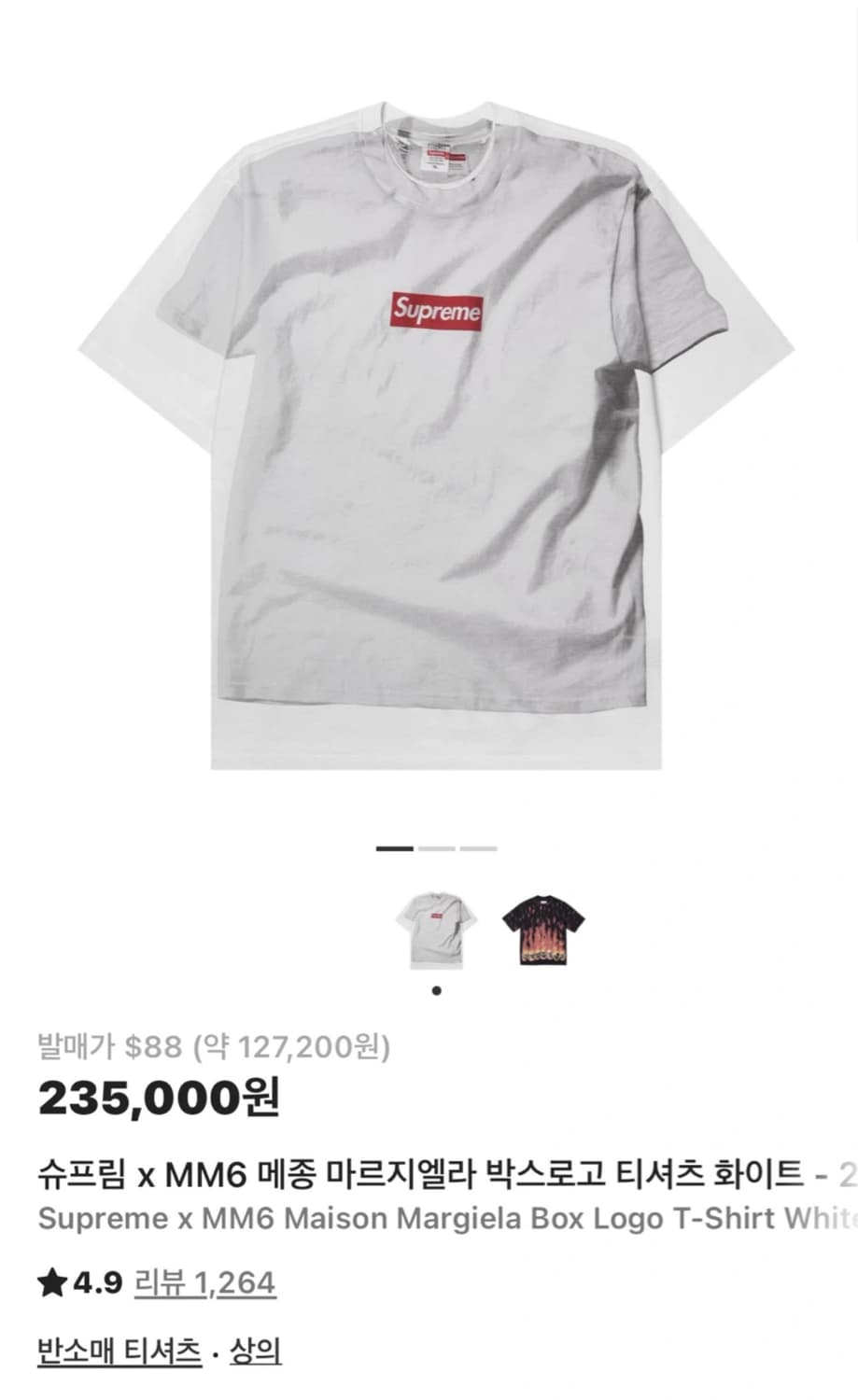Select the white t-shirt color thumbnail
Viewport: 858px width, 1400px height.
(x=436, y=929)
